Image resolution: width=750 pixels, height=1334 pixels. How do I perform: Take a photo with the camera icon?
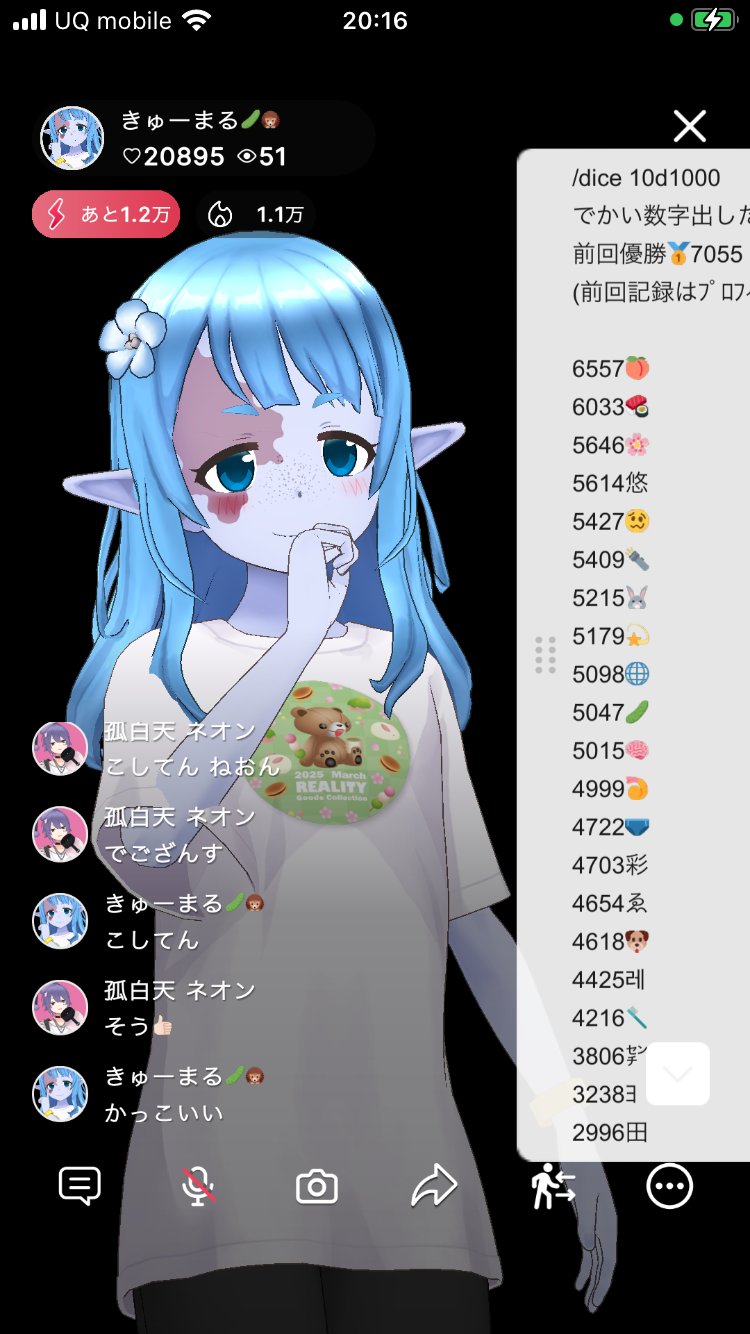click(317, 1187)
